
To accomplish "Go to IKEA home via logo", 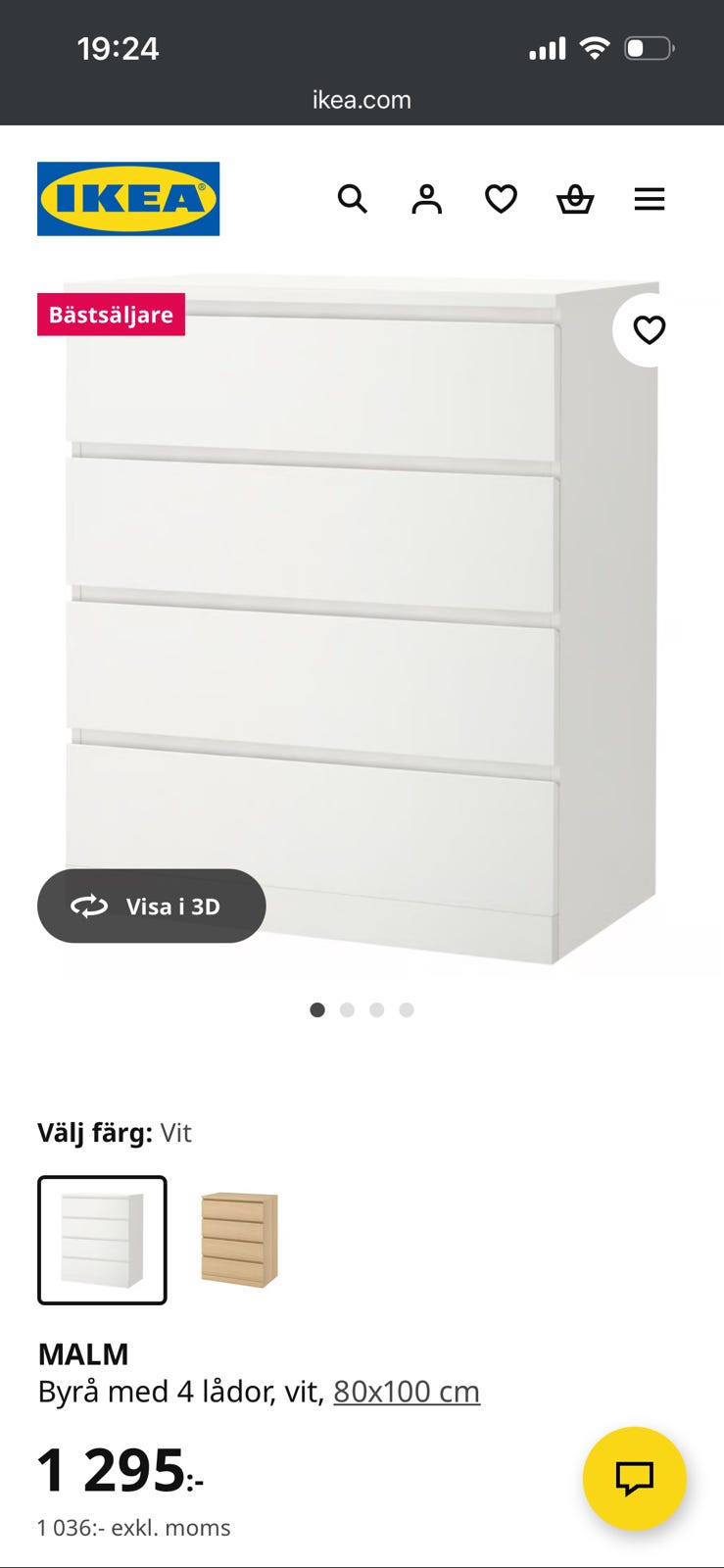I will point(128,199).
